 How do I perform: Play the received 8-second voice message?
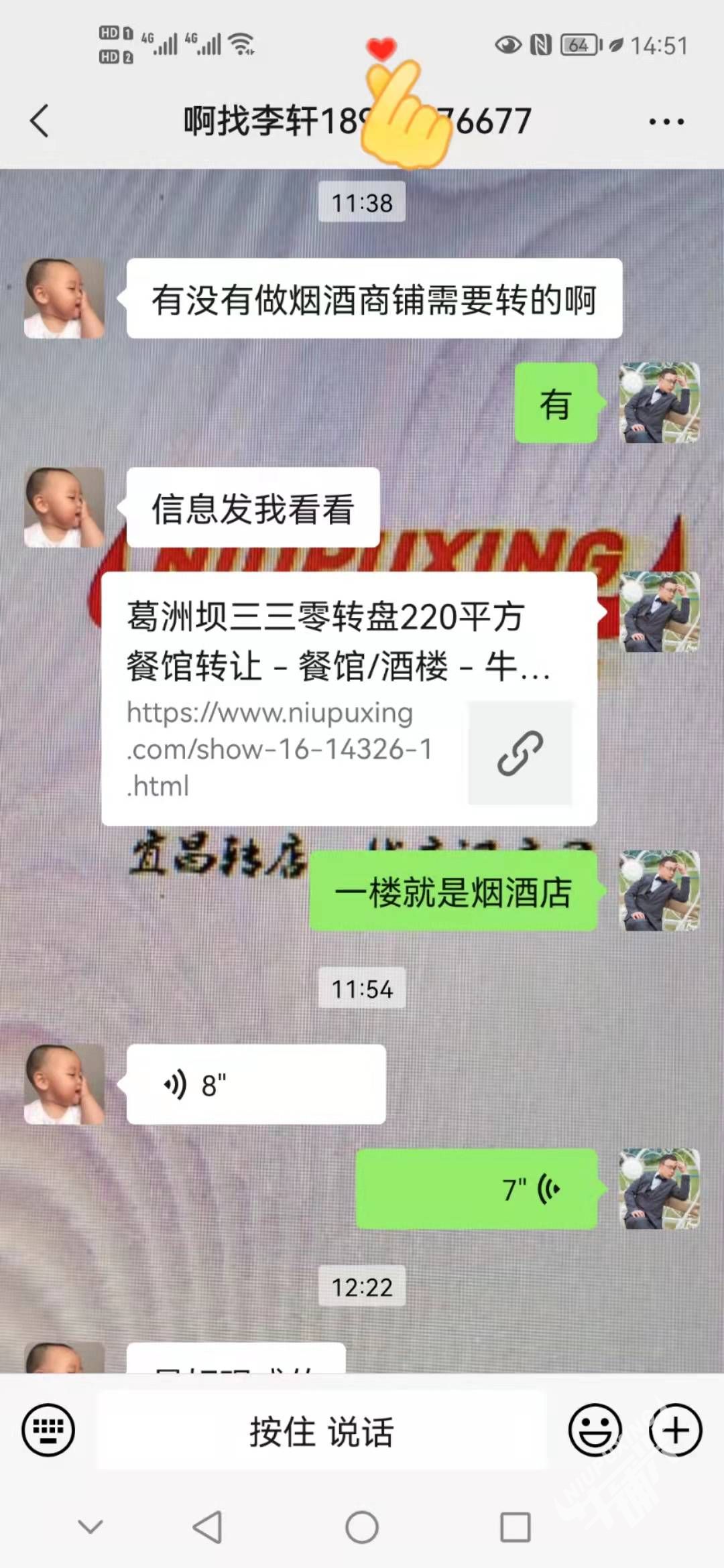(x=255, y=1084)
